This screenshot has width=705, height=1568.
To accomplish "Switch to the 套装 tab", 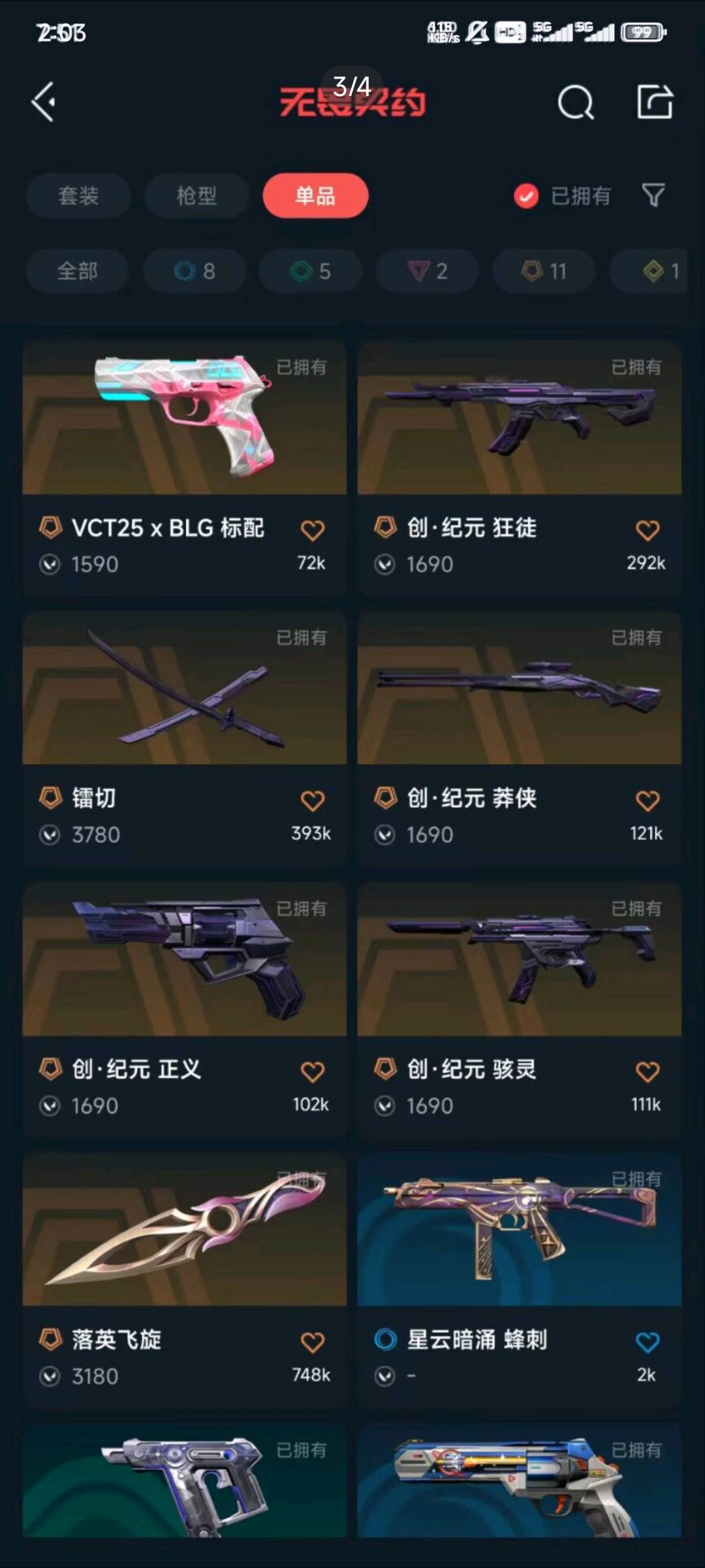I will (78, 195).
